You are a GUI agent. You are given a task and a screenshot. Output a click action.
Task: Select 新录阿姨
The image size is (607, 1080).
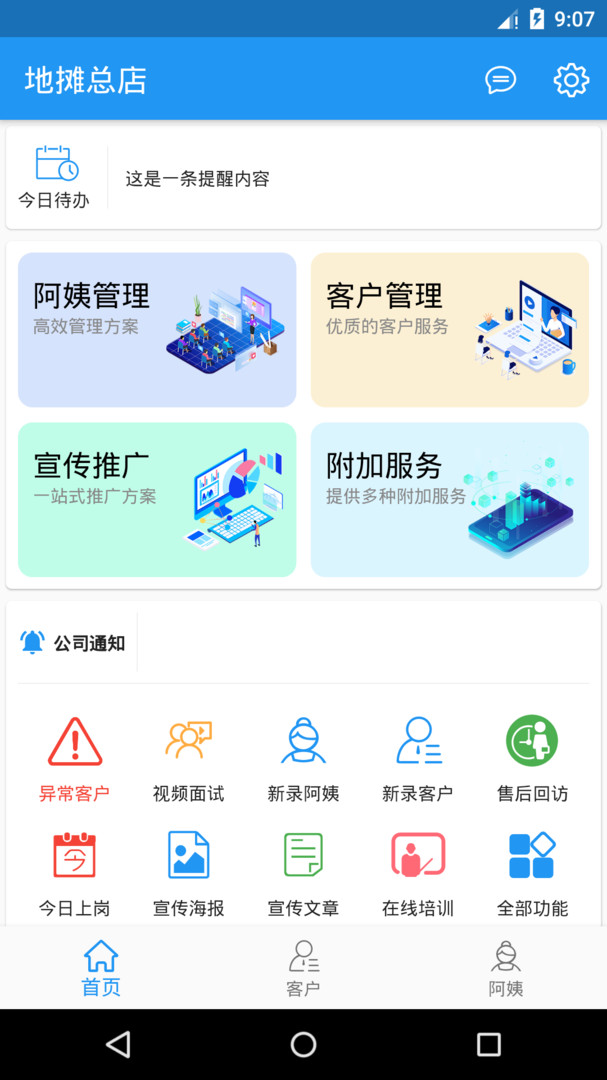coord(303,759)
